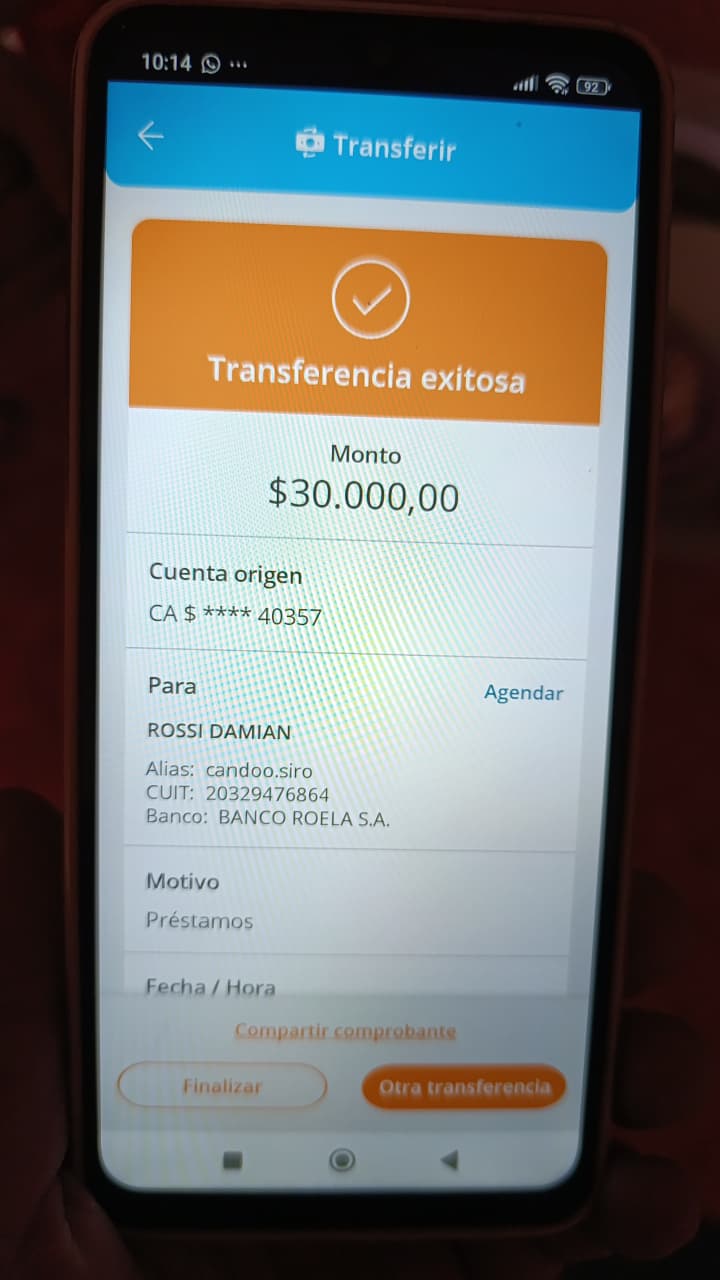Tap the system back triangle
This screenshot has height=1280, width=720.
[x=450, y=1160]
